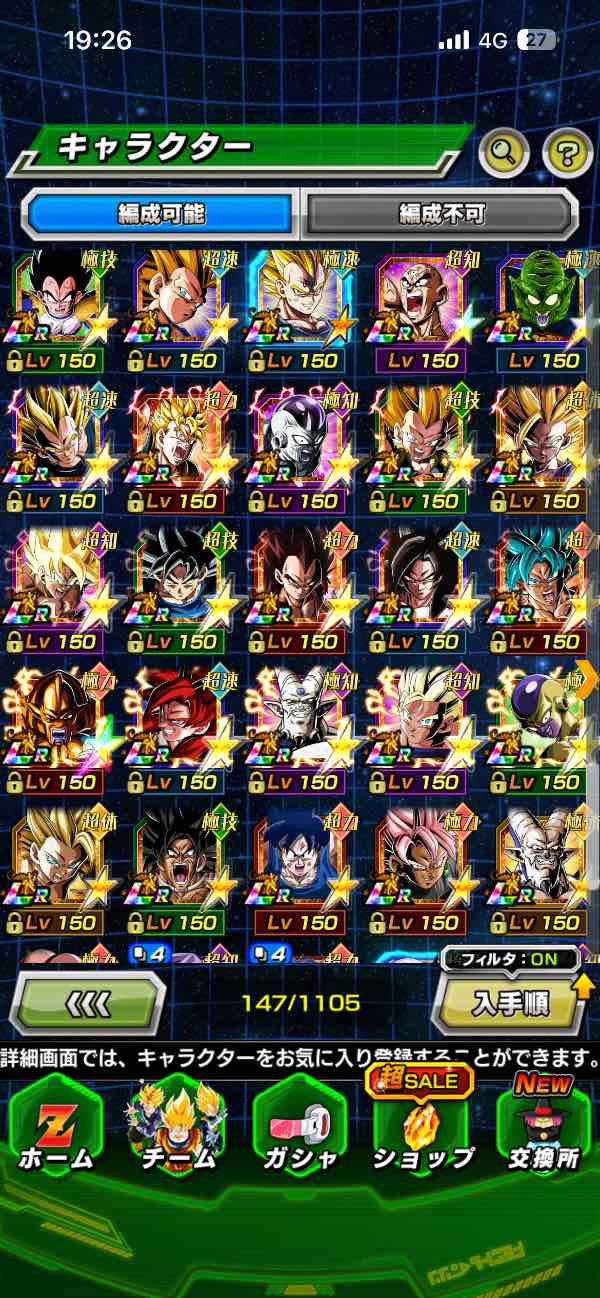Screen dimensions: 600x1298
Task: Open the question mark help button
Action: point(567,153)
